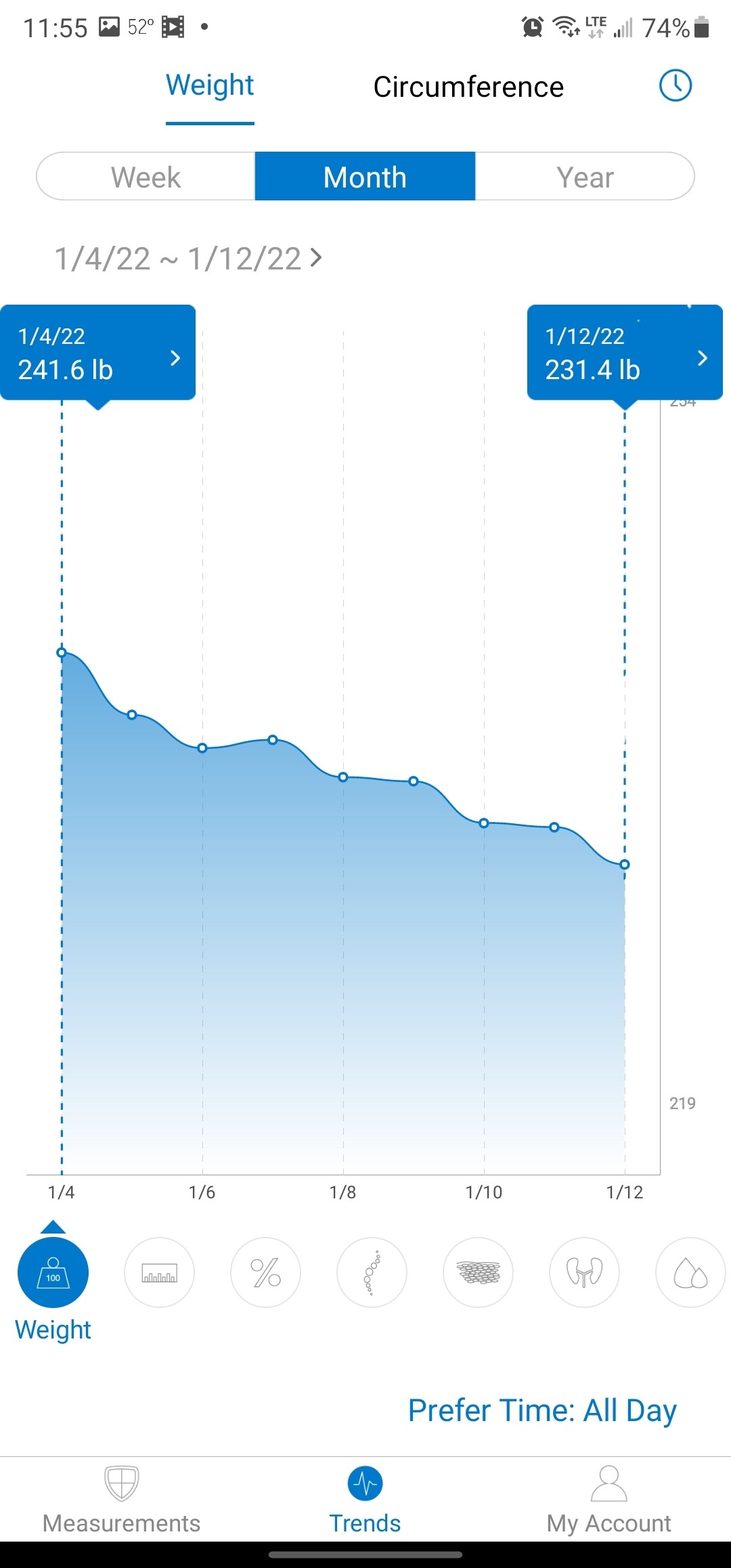Switch to the Circumference tab
This screenshot has height=1568, width=731.
(x=468, y=87)
